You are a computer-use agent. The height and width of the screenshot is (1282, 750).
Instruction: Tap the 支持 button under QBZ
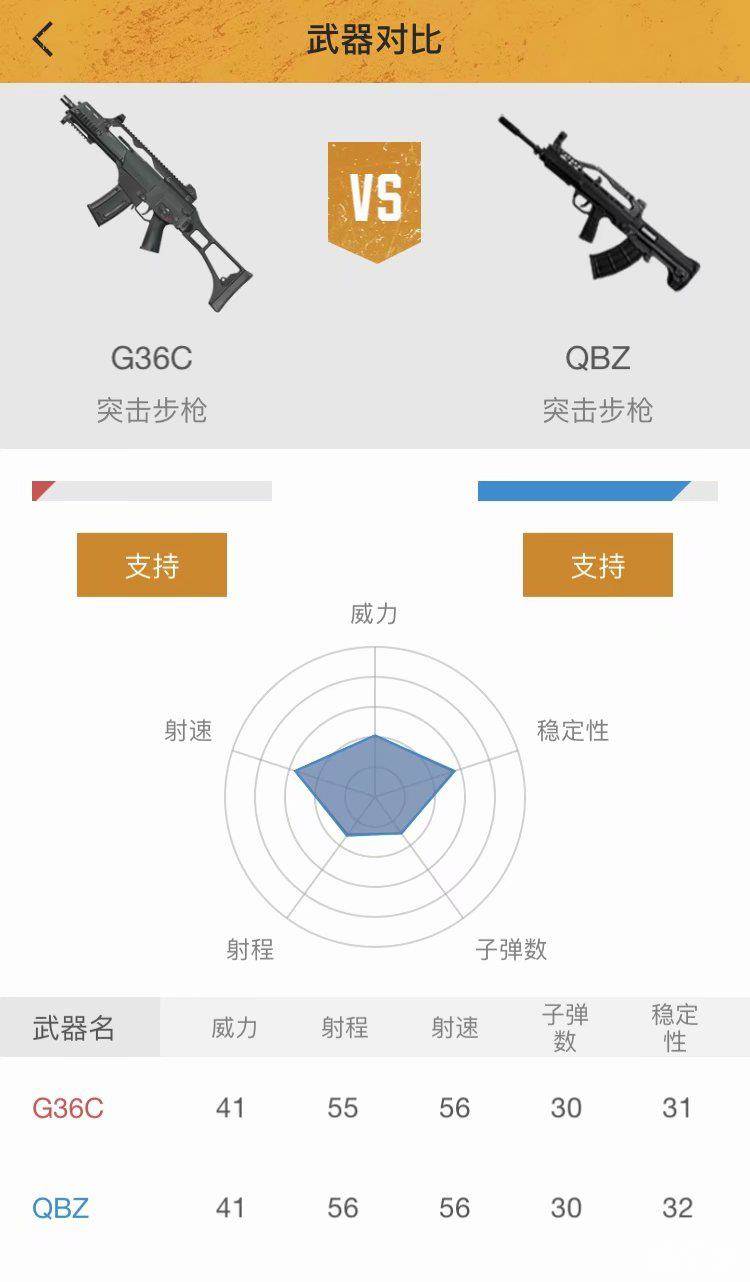click(x=597, y=565)
